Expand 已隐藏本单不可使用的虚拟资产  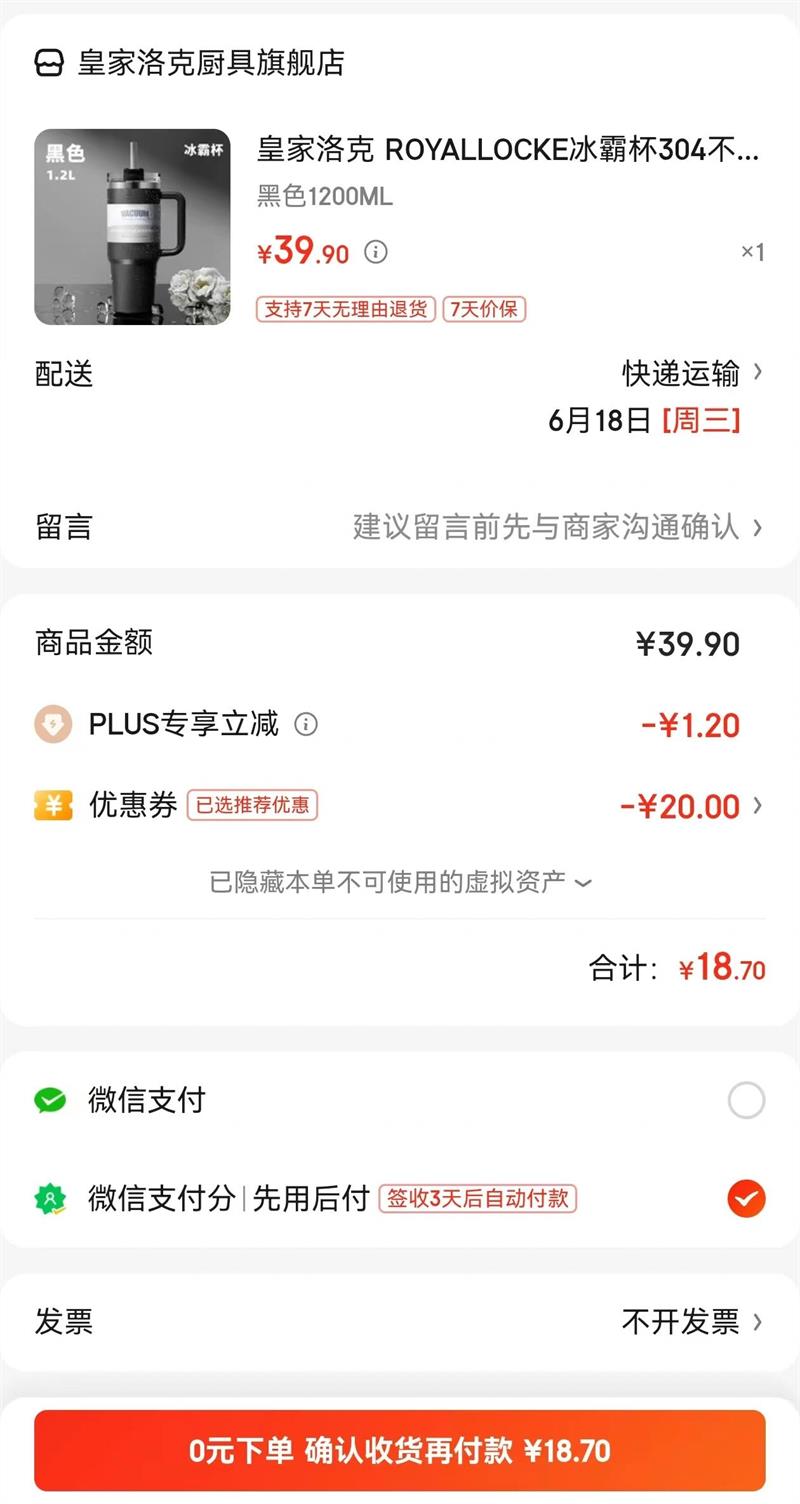[x=400, y=882]
